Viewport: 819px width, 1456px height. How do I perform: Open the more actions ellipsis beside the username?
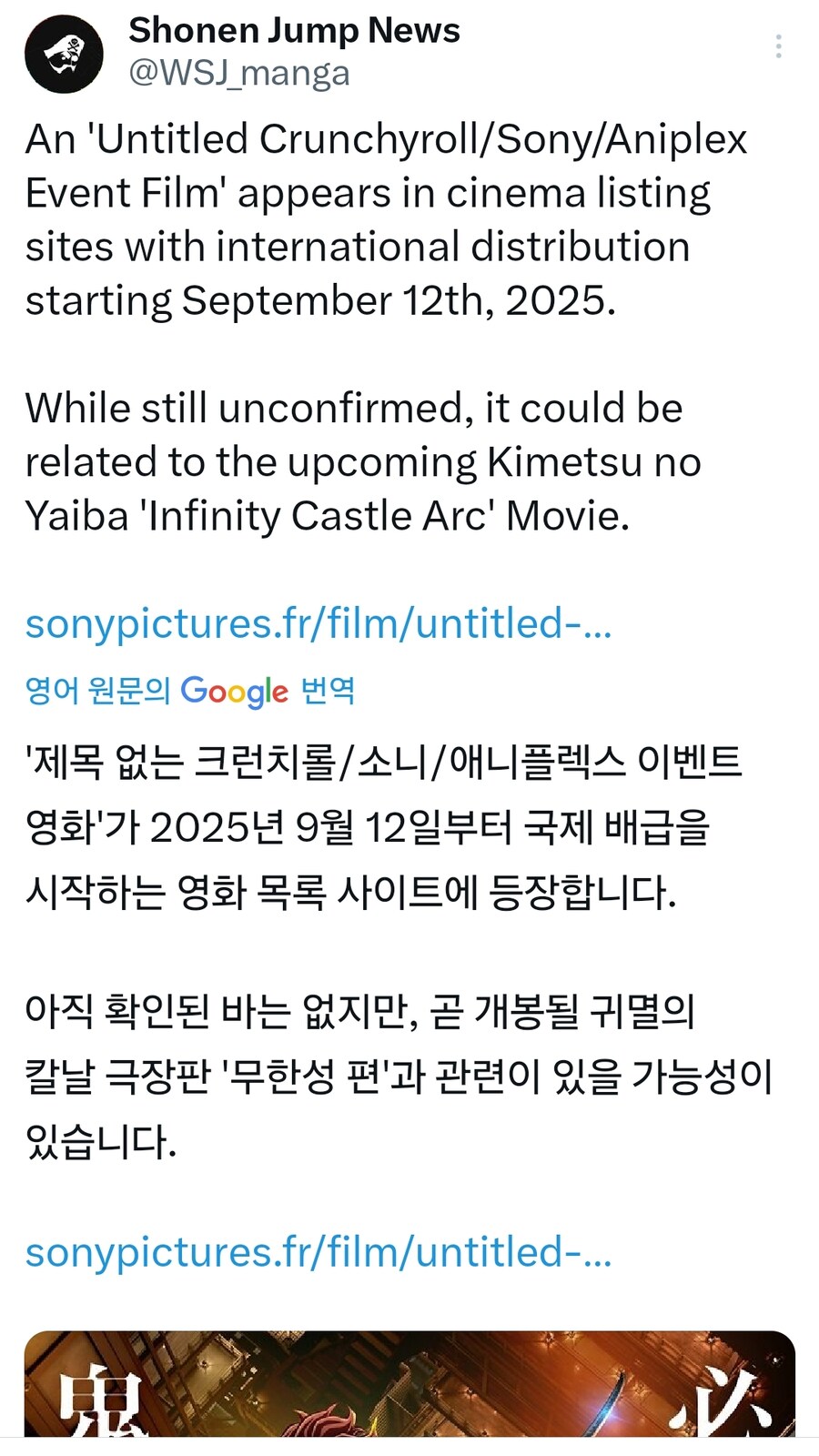click(779, 45)
